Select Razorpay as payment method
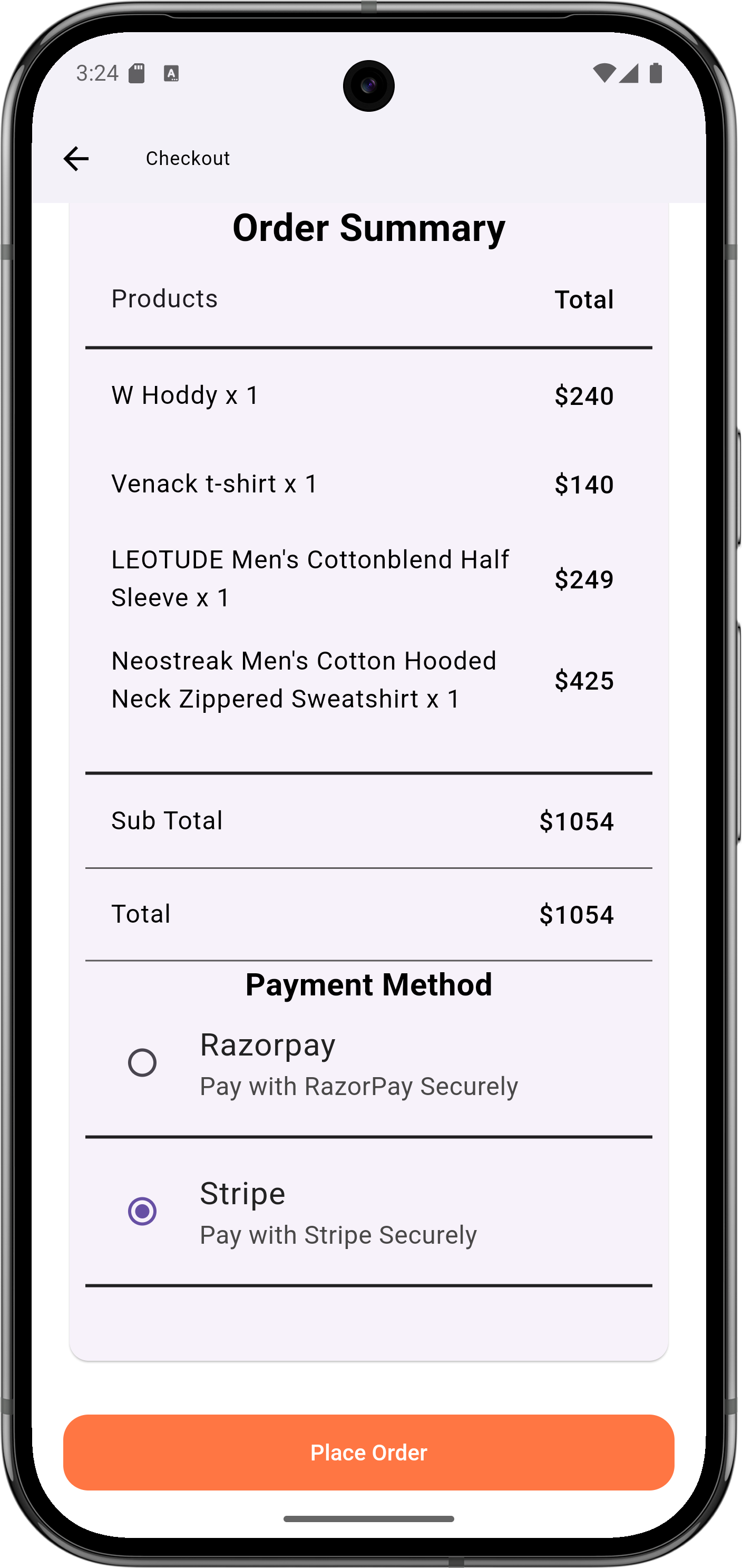 (x=142, y=1063)
